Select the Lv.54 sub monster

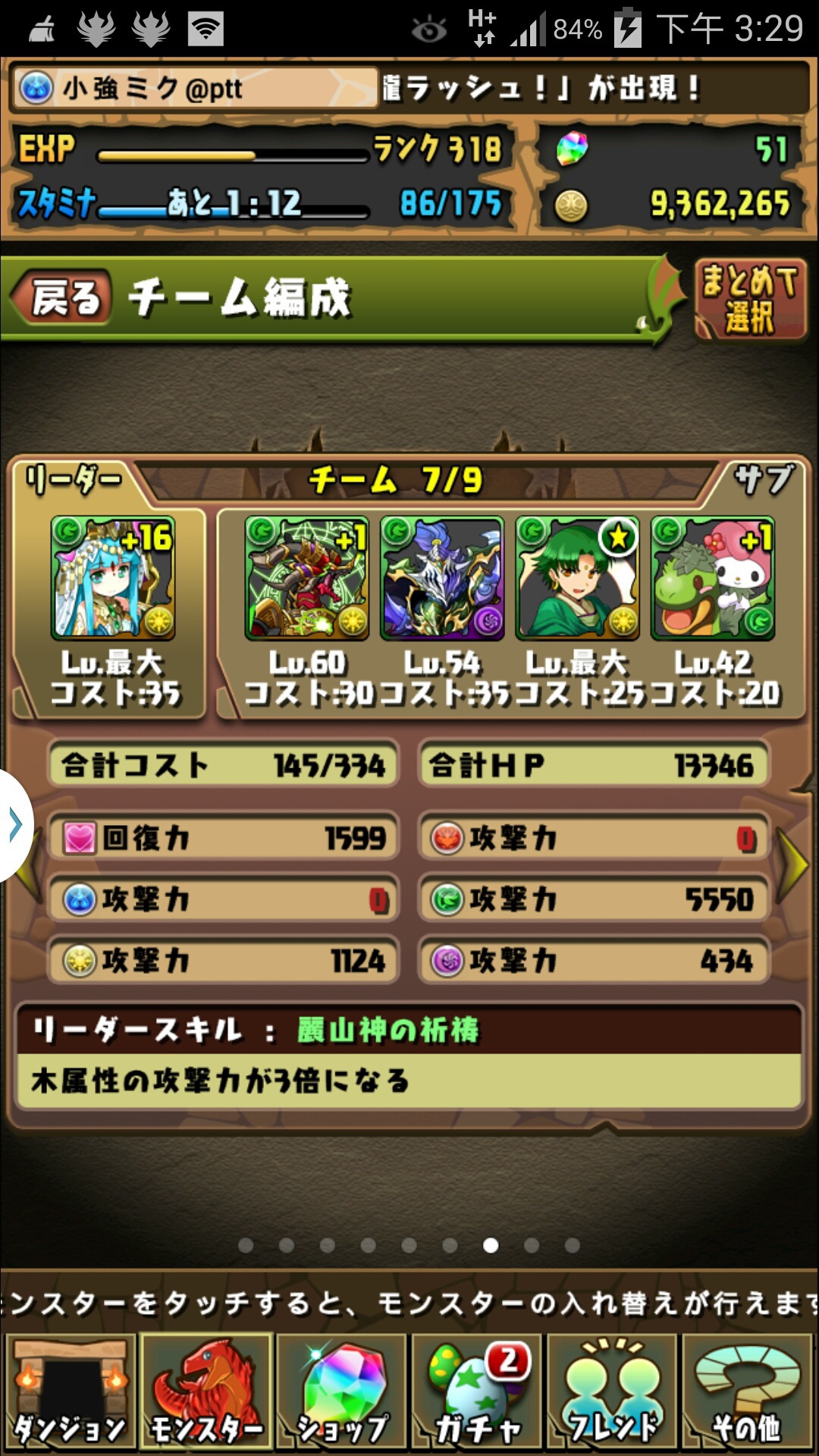(442, 579)
